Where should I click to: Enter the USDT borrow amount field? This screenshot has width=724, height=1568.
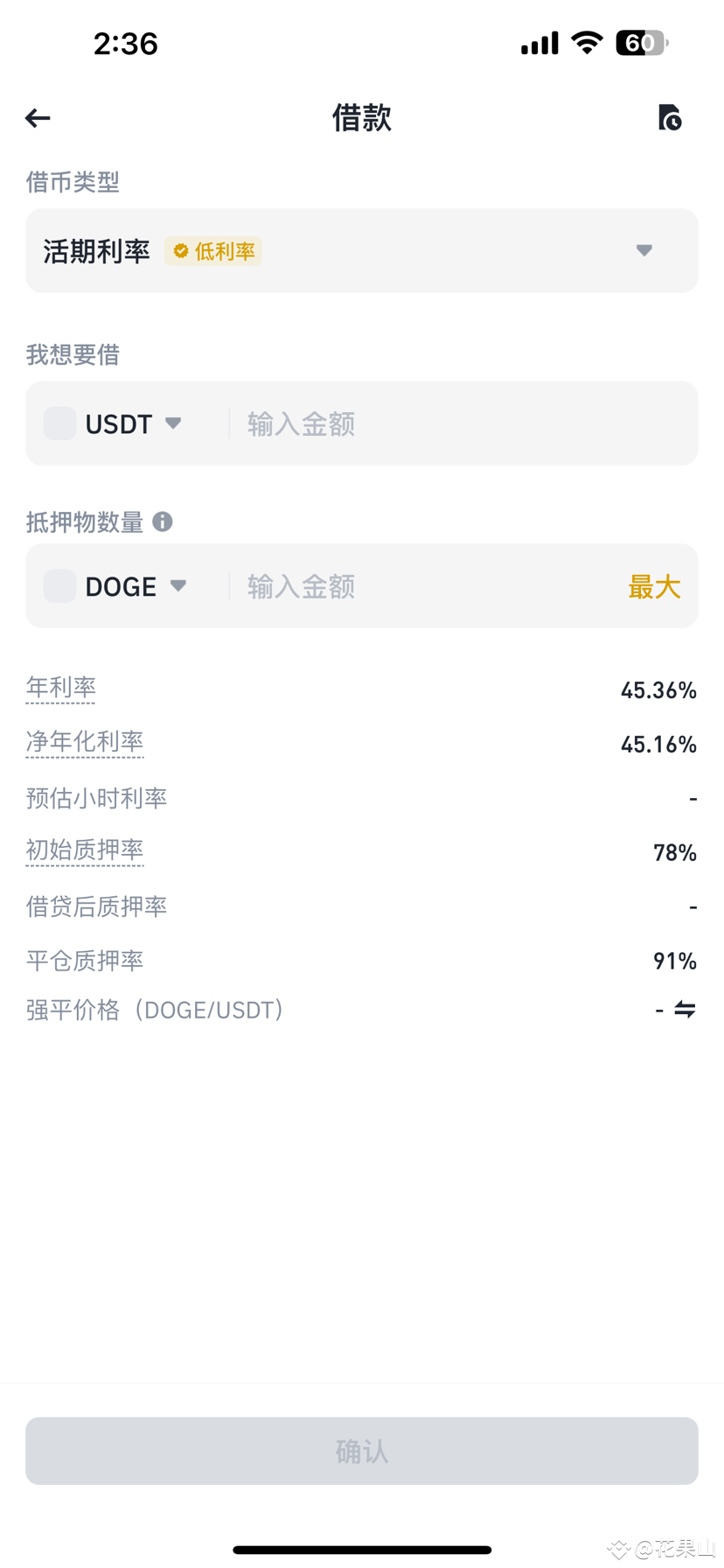pyautogui.click(x=463, y=424)
